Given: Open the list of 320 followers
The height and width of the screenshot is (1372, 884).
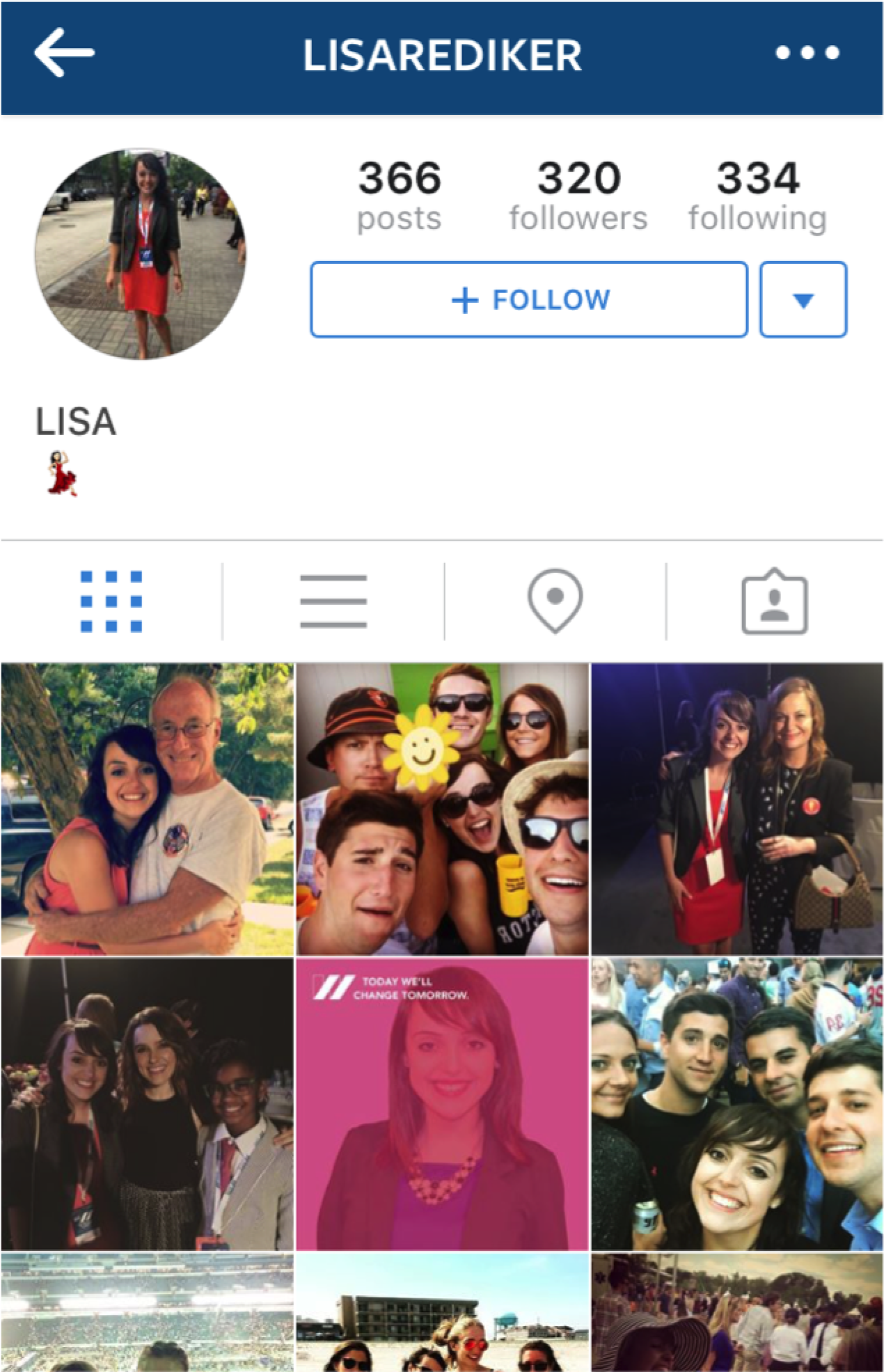Looking at the screenshot, I should [578, 196].
